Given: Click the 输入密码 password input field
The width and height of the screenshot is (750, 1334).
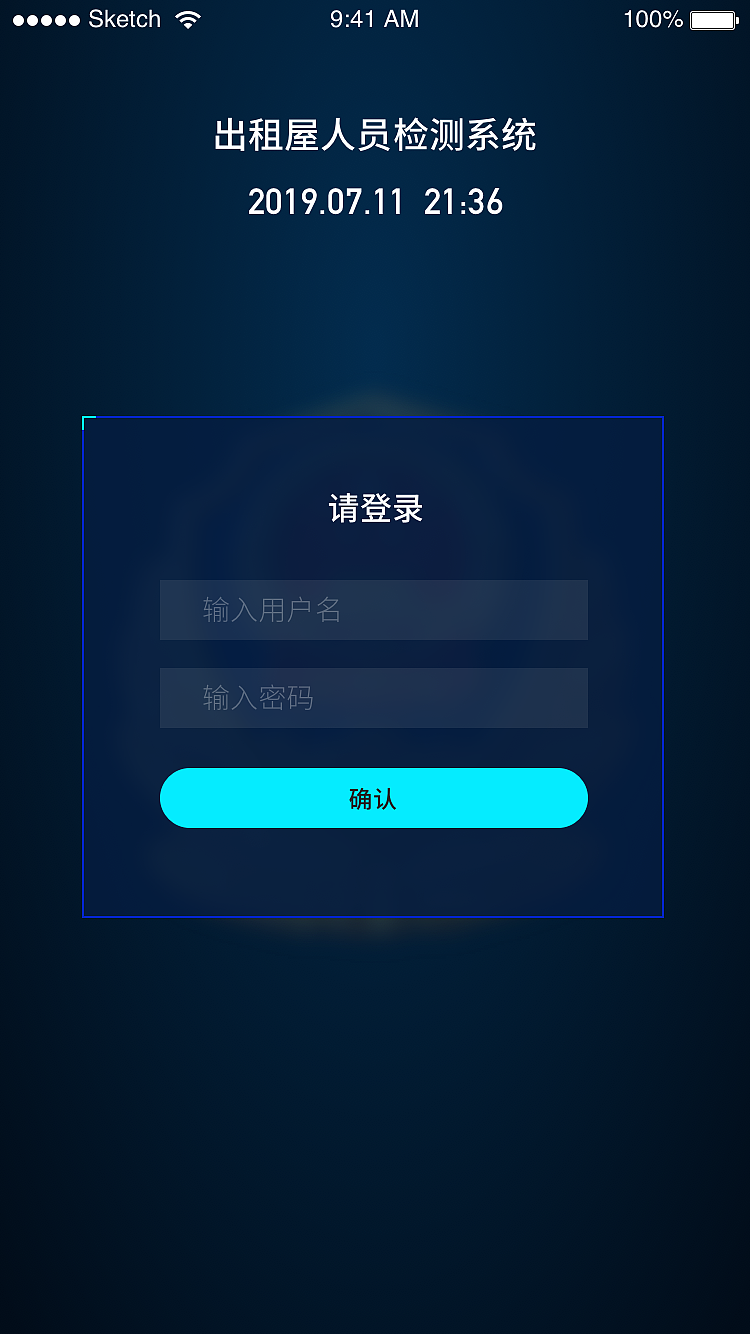Looking at the screenshot, I should click(374, 698).
